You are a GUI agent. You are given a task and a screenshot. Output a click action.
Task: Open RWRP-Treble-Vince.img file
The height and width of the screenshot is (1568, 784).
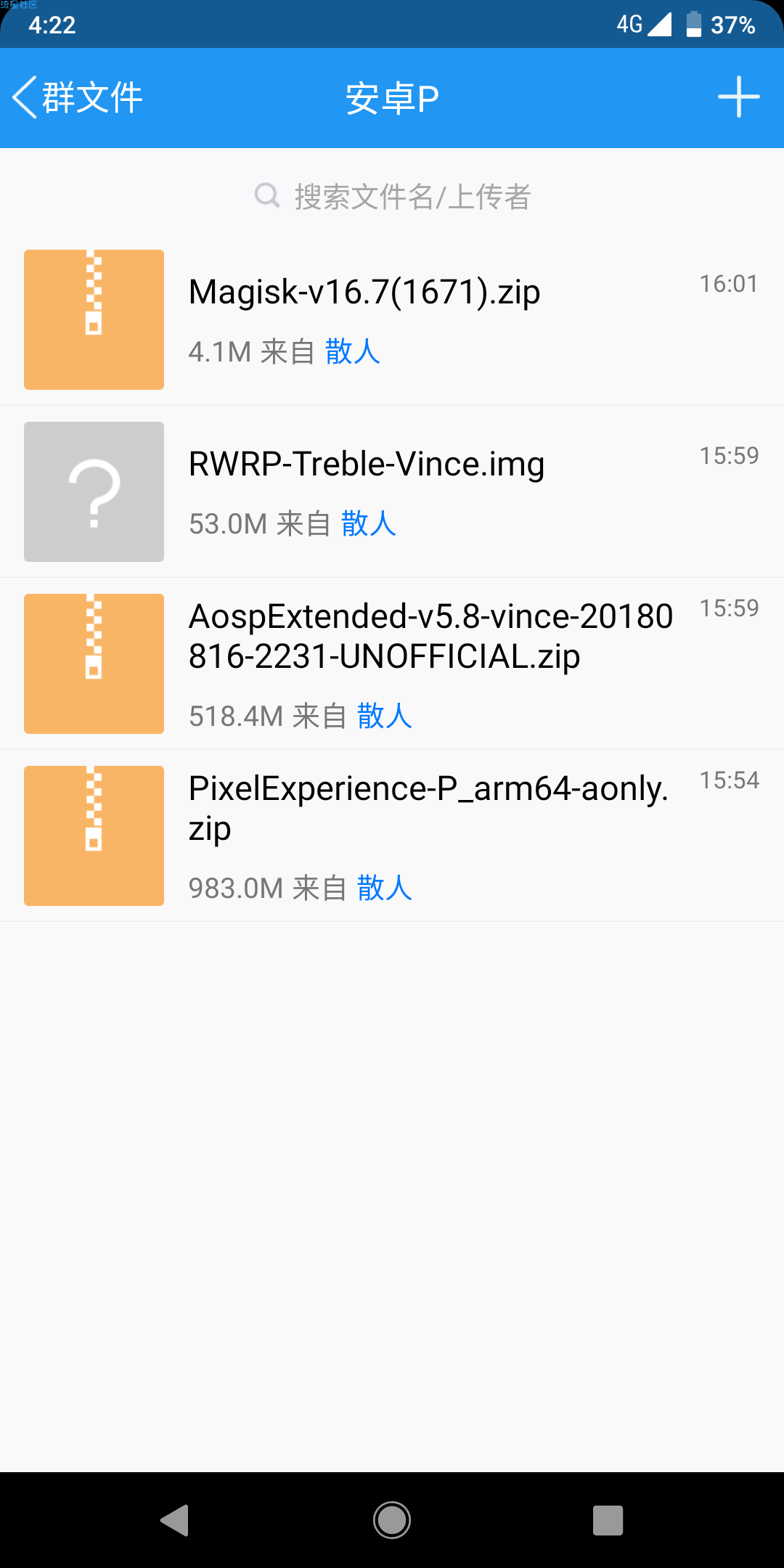point(392,491)
